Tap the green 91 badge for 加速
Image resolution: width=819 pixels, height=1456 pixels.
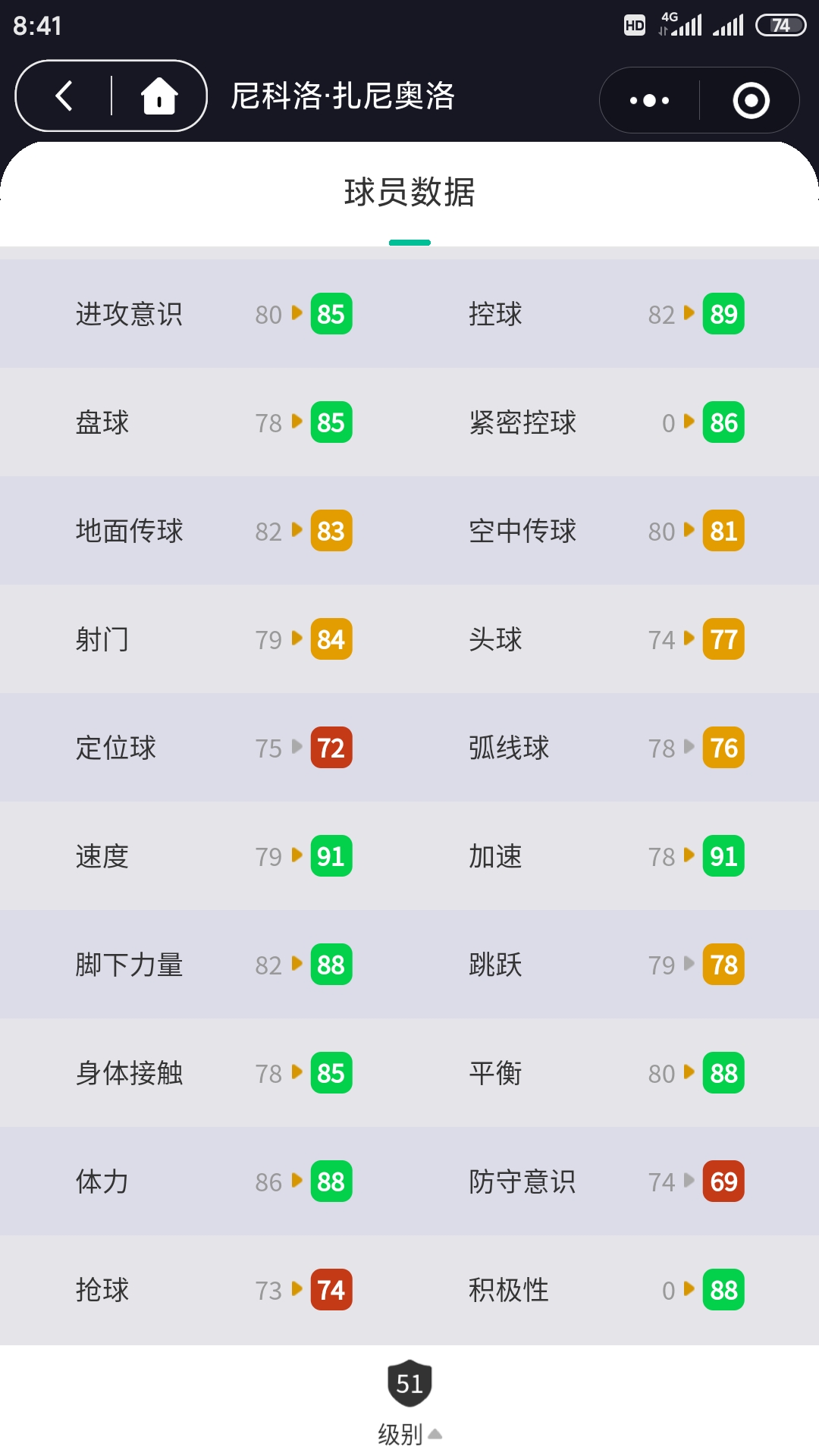[x=723, y=855]
